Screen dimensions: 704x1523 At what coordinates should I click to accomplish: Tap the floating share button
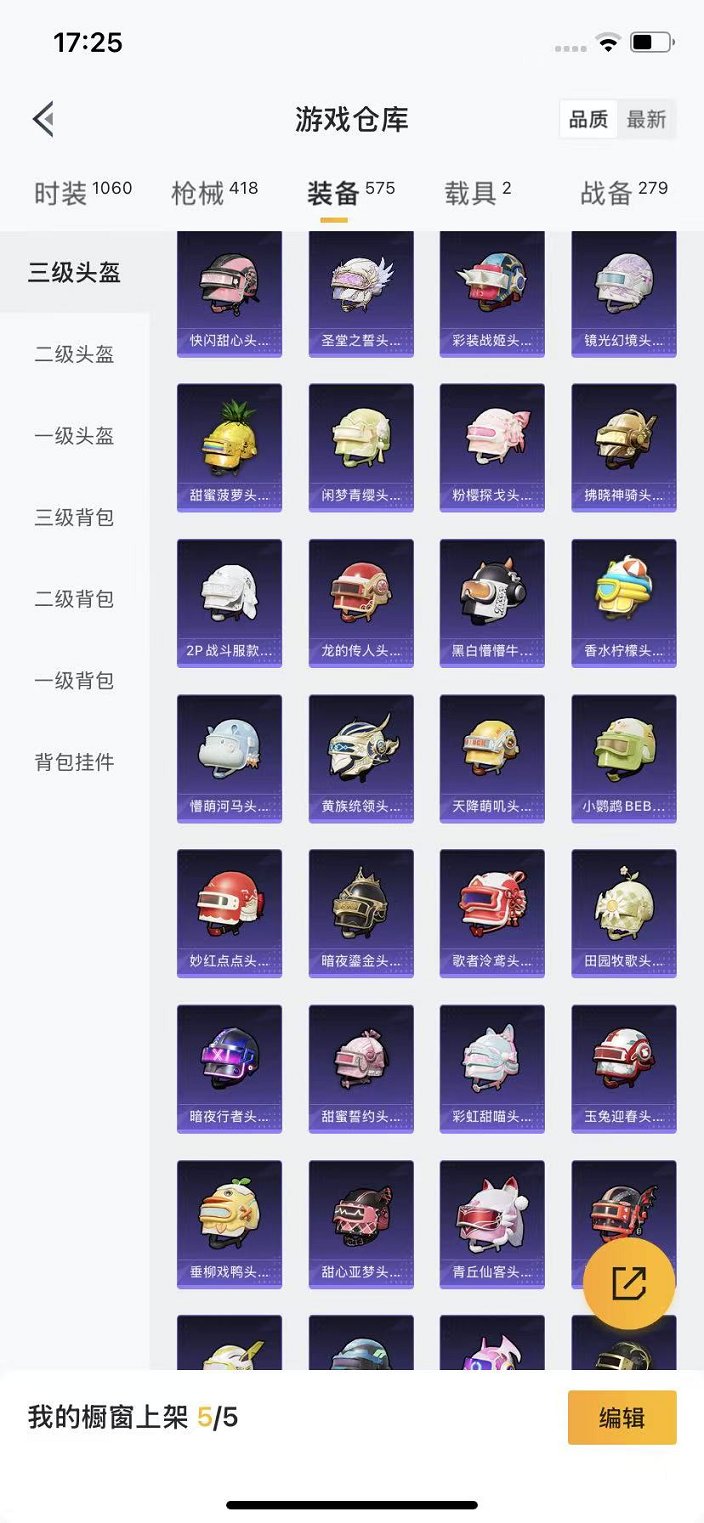[x=629, y=1283]
